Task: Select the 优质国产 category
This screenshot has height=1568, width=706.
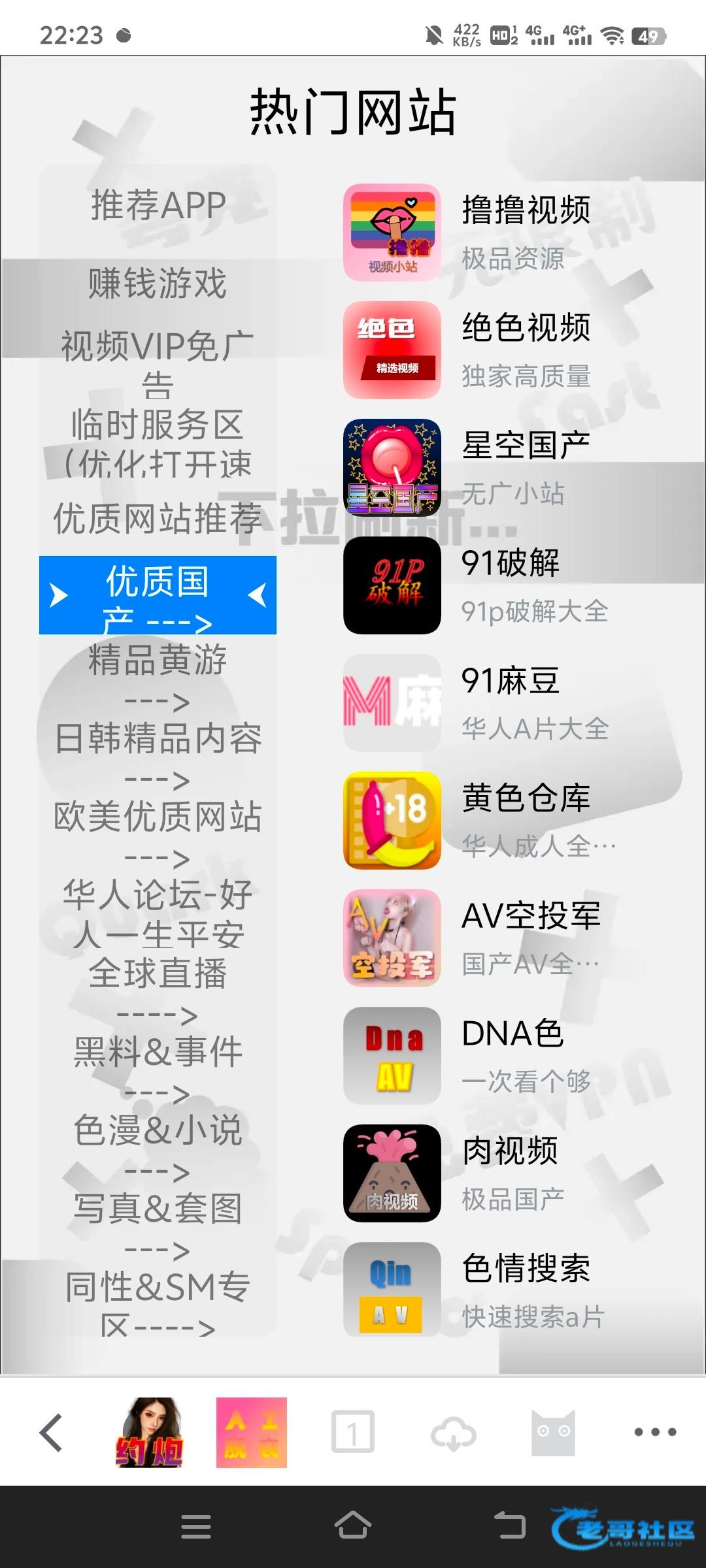Action: tap(158, 596)
